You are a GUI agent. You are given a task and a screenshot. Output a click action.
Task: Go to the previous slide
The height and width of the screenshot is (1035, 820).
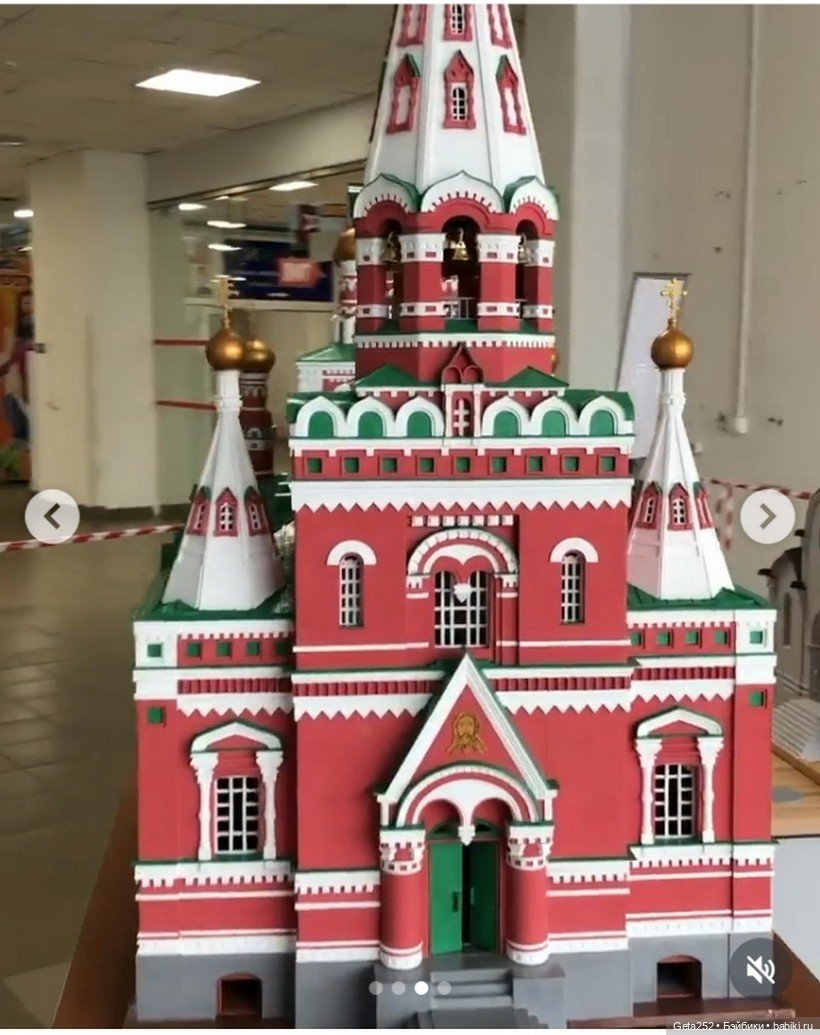[x=52, y=516]
